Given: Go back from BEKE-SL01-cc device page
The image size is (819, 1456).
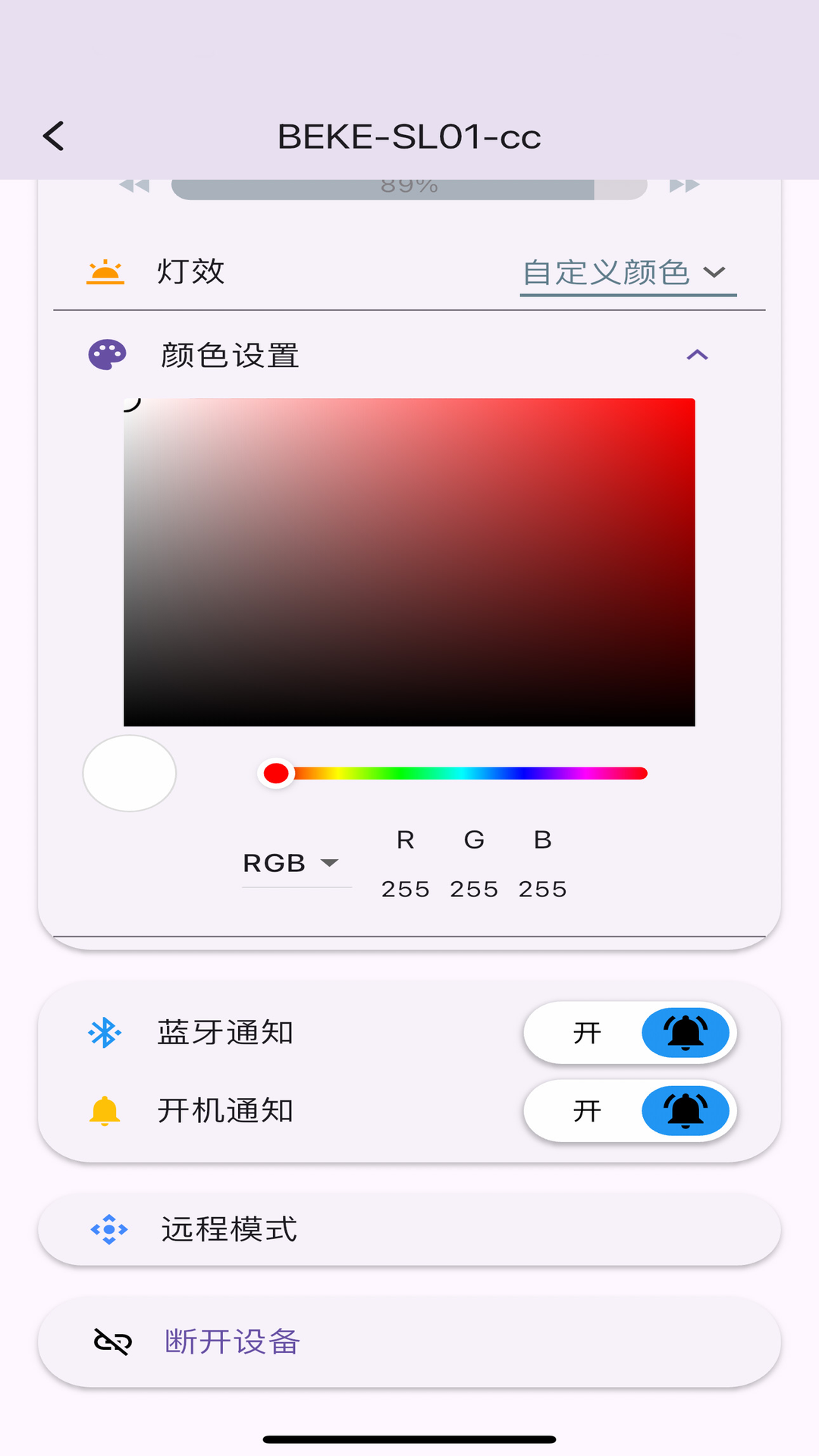Looking at the screenshot, I should [54, 136].
